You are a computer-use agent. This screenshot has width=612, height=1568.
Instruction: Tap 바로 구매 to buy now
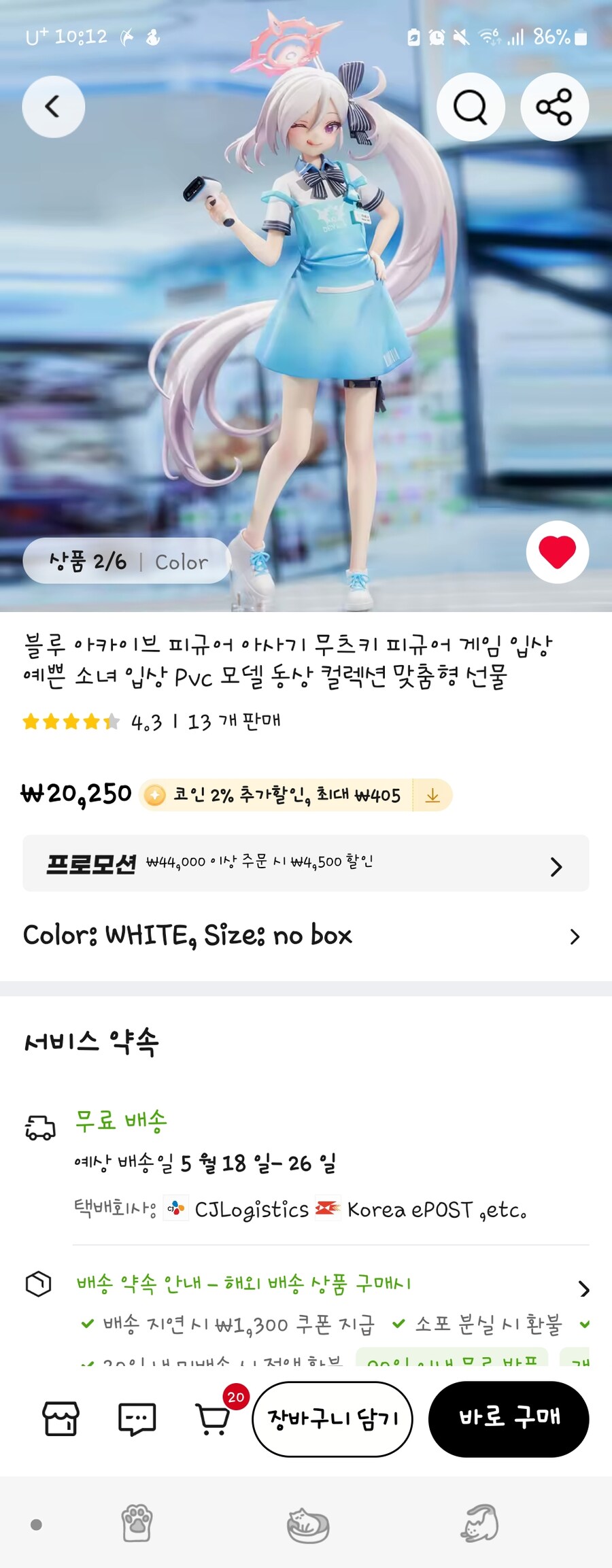point(509,1418)
